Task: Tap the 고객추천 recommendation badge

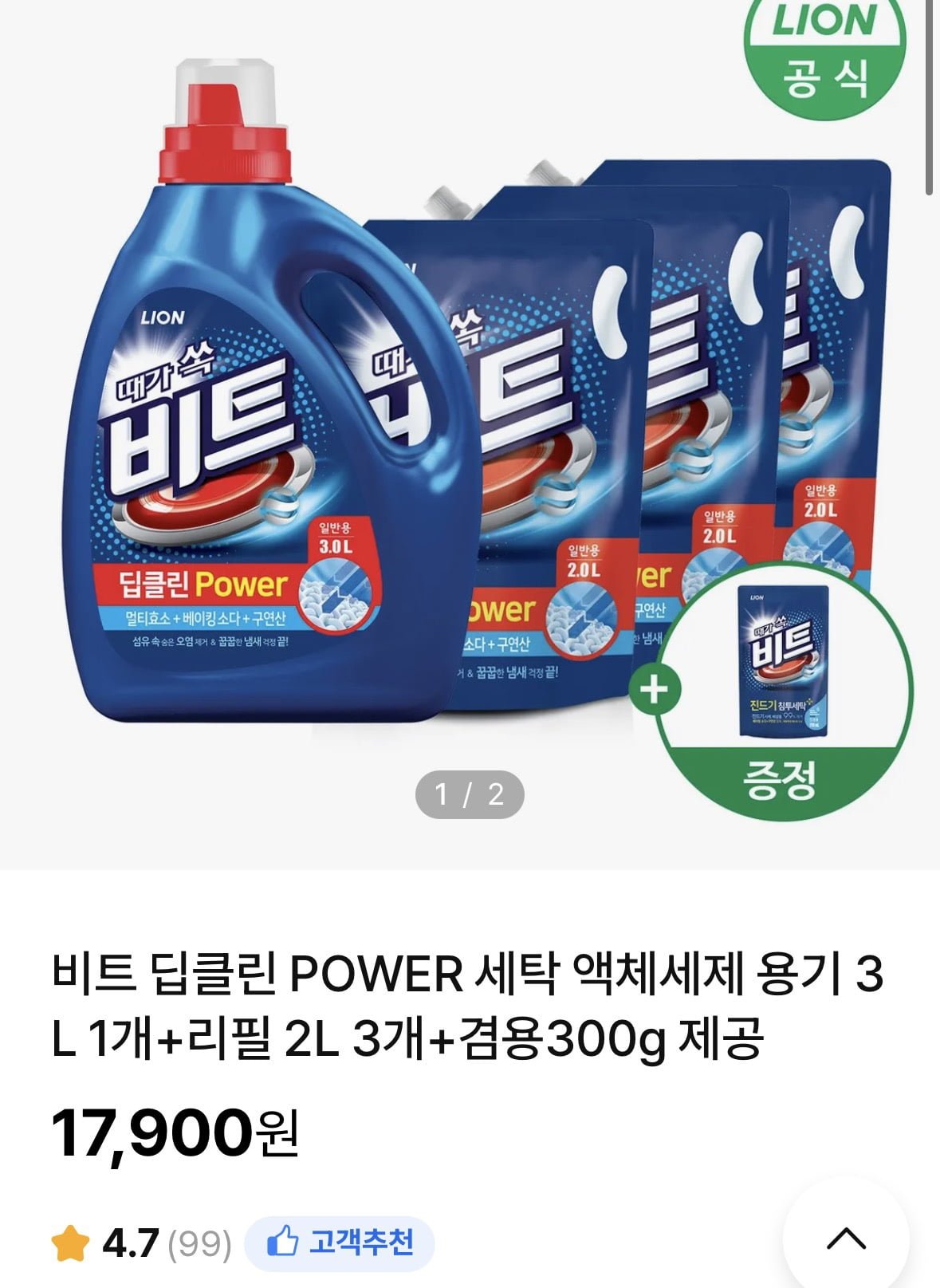Action: point(340,1243)
